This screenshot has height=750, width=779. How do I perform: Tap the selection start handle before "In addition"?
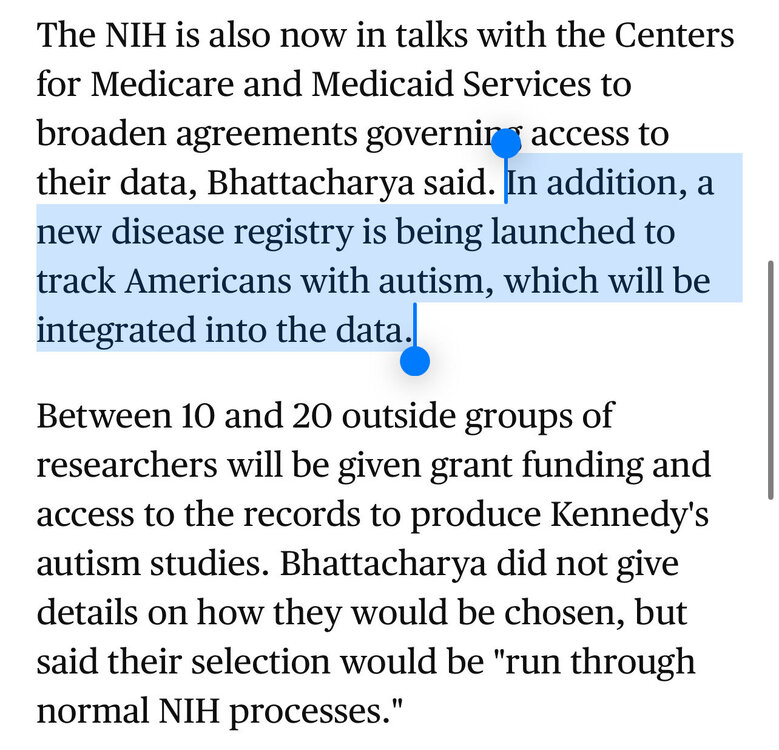click(506, 144)
